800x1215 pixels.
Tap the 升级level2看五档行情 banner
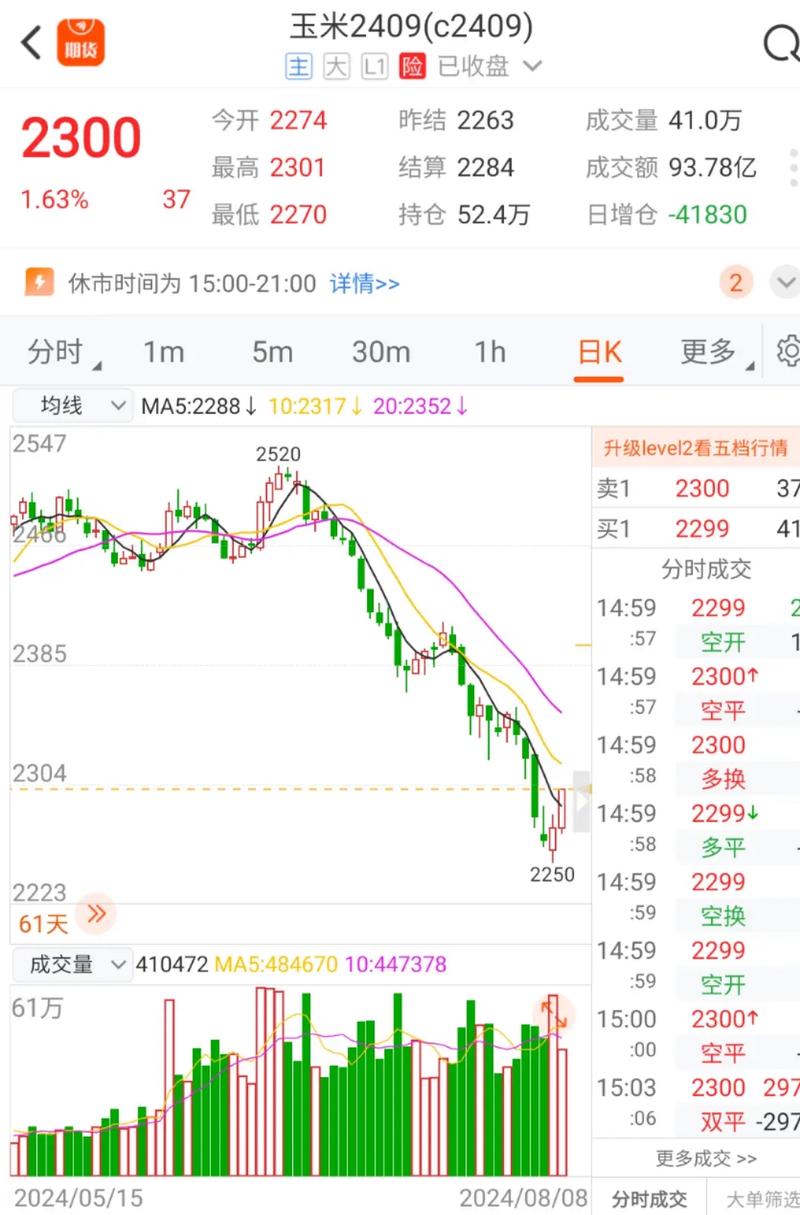point(693,448)
